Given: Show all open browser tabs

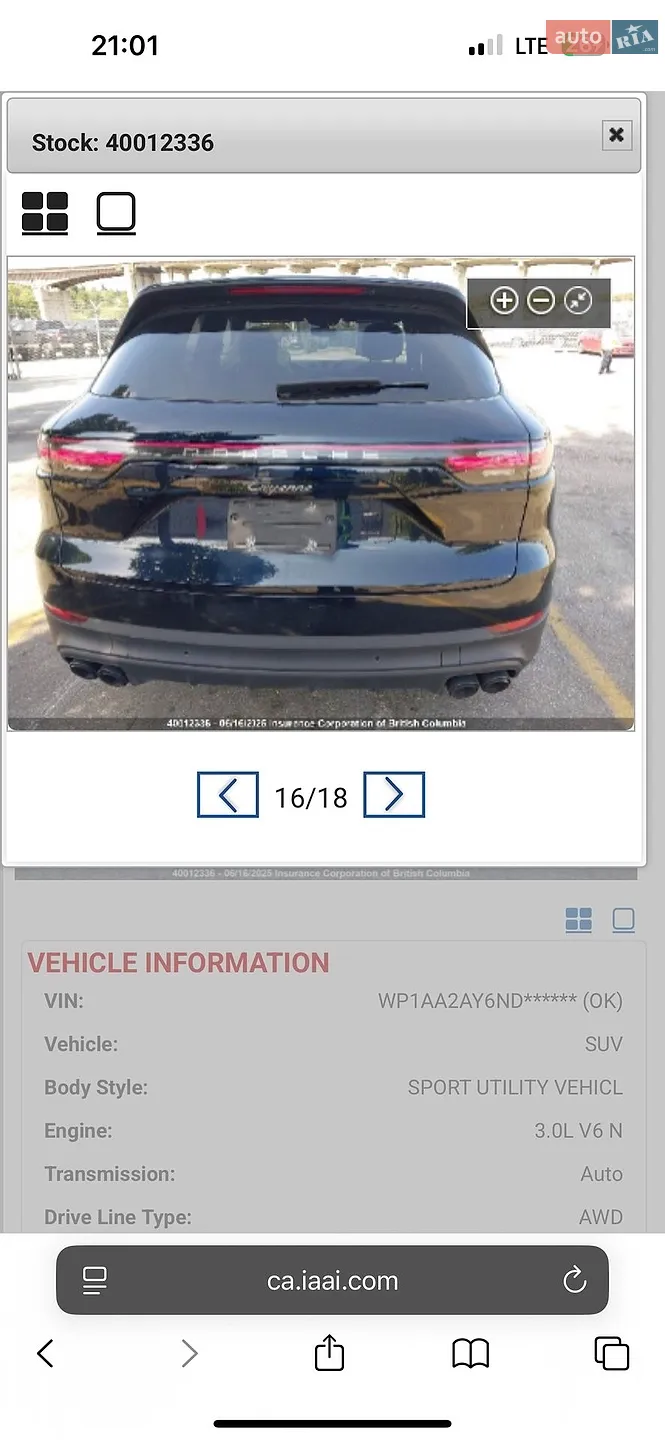Looking at the screenshot, I should pos(611,1353).
